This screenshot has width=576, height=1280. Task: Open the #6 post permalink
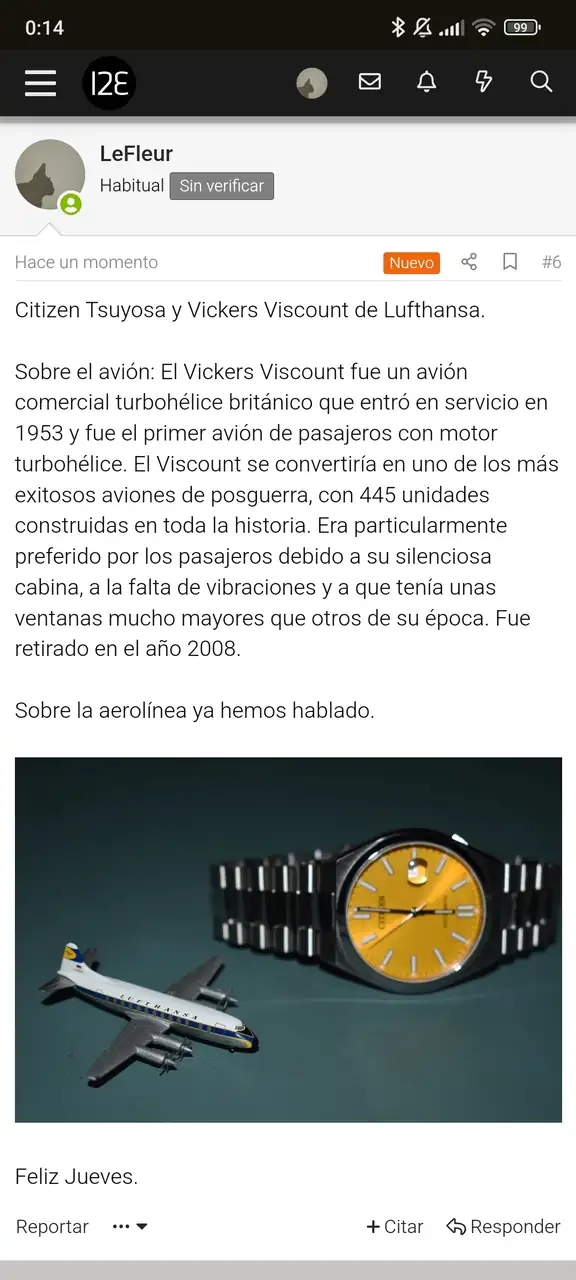[551, 262]
